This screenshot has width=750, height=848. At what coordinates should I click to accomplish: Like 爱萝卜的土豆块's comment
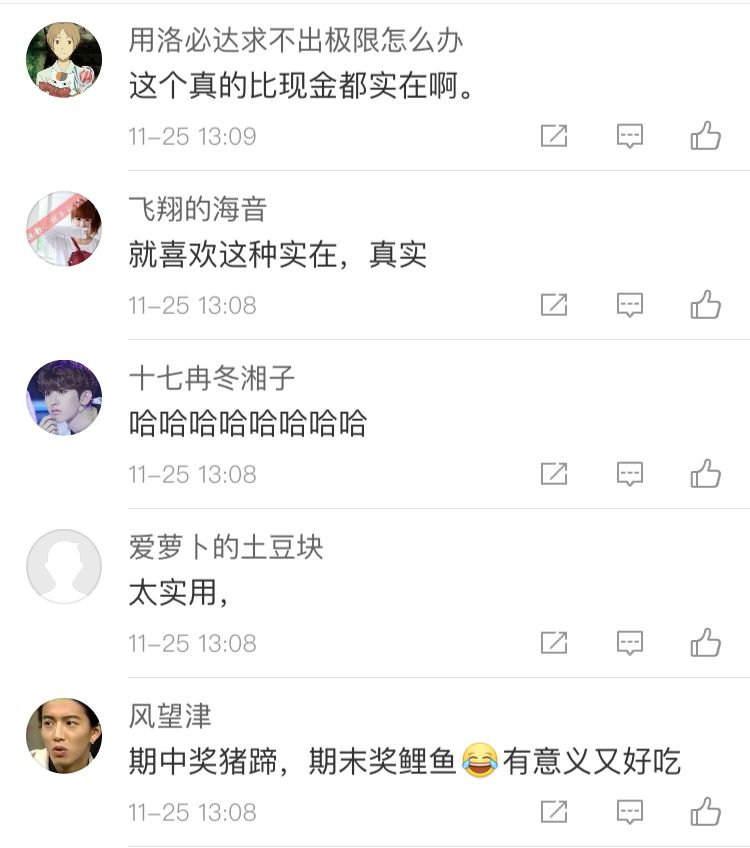(705, 643)
